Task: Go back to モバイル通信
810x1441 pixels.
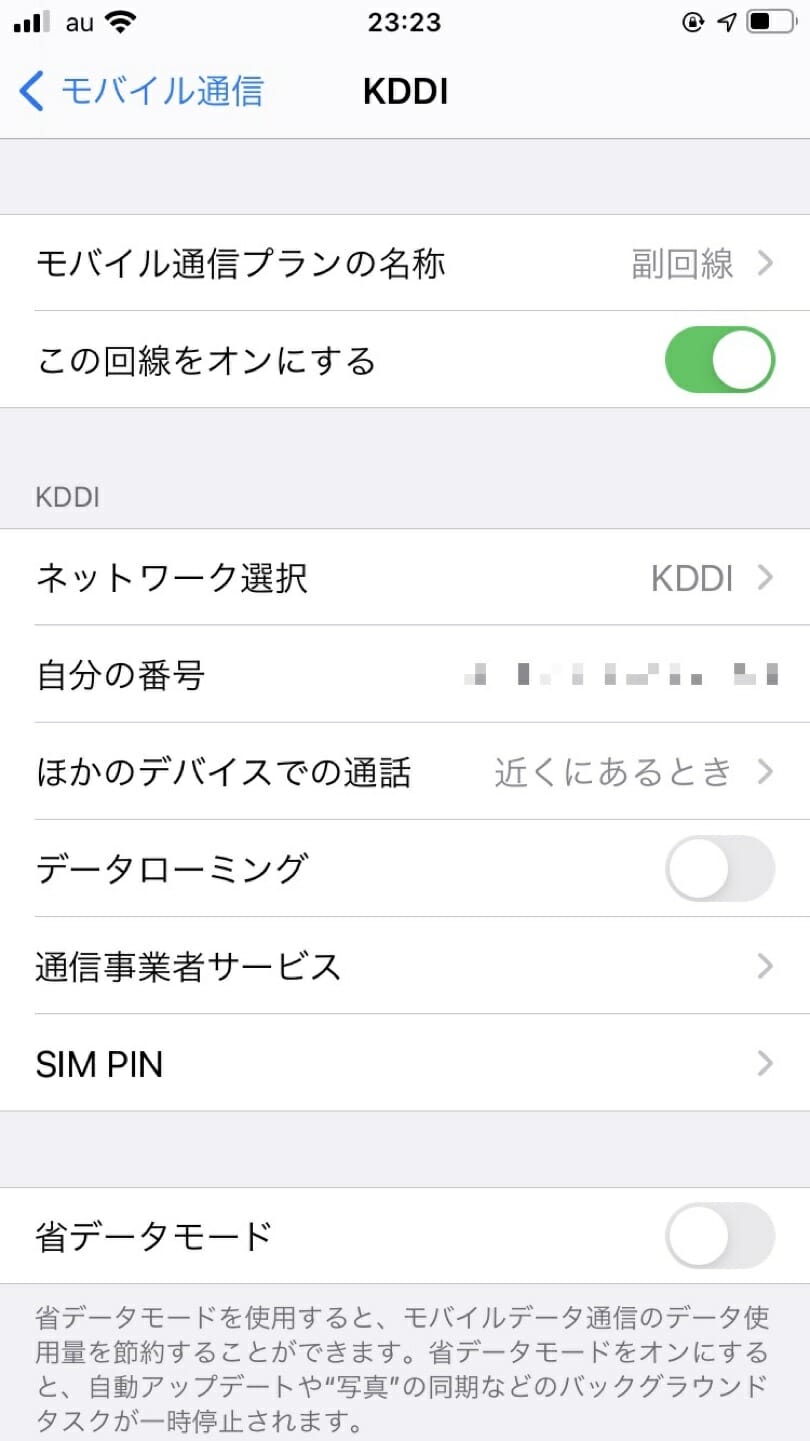Action: pyautogui.click(x=140, y=91)
